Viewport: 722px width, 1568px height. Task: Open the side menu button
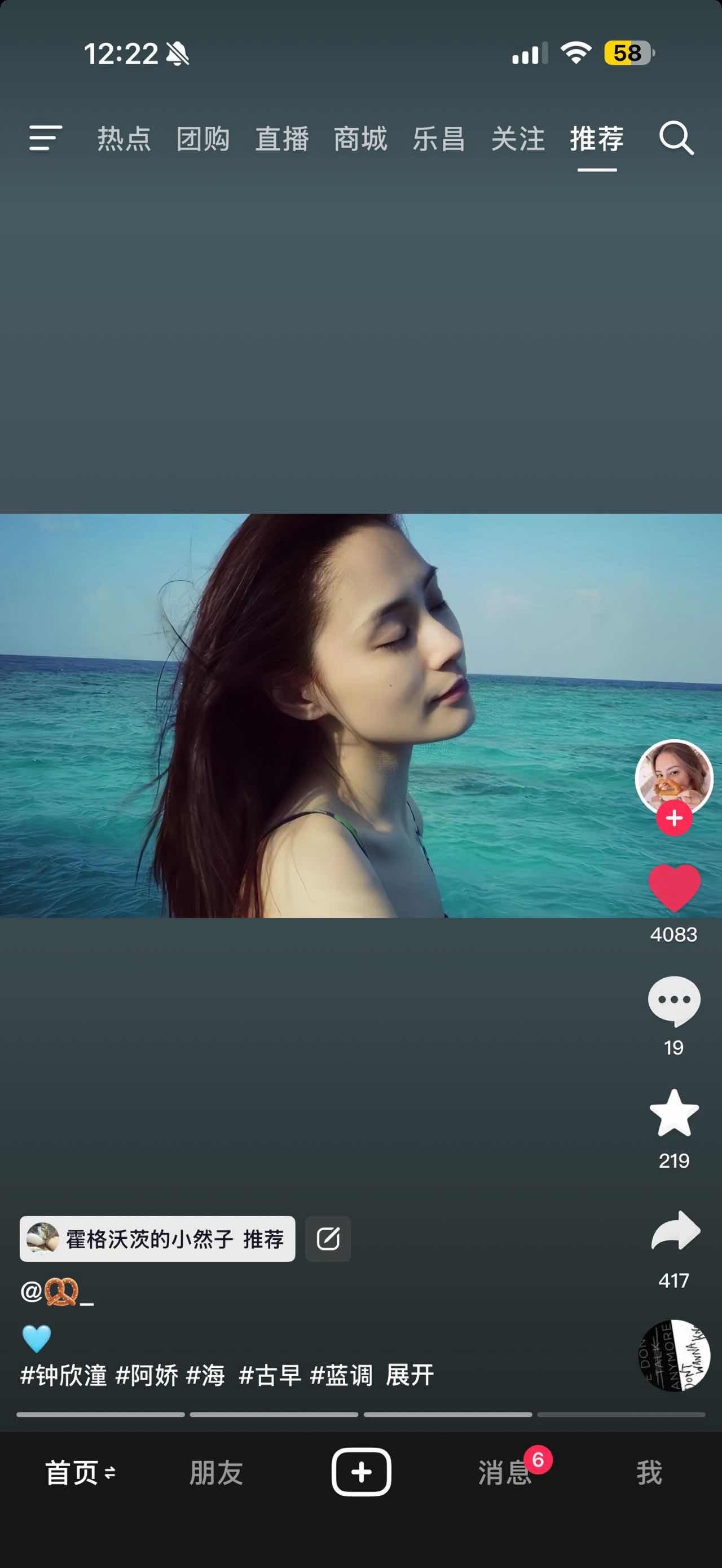tap(46, 138)
